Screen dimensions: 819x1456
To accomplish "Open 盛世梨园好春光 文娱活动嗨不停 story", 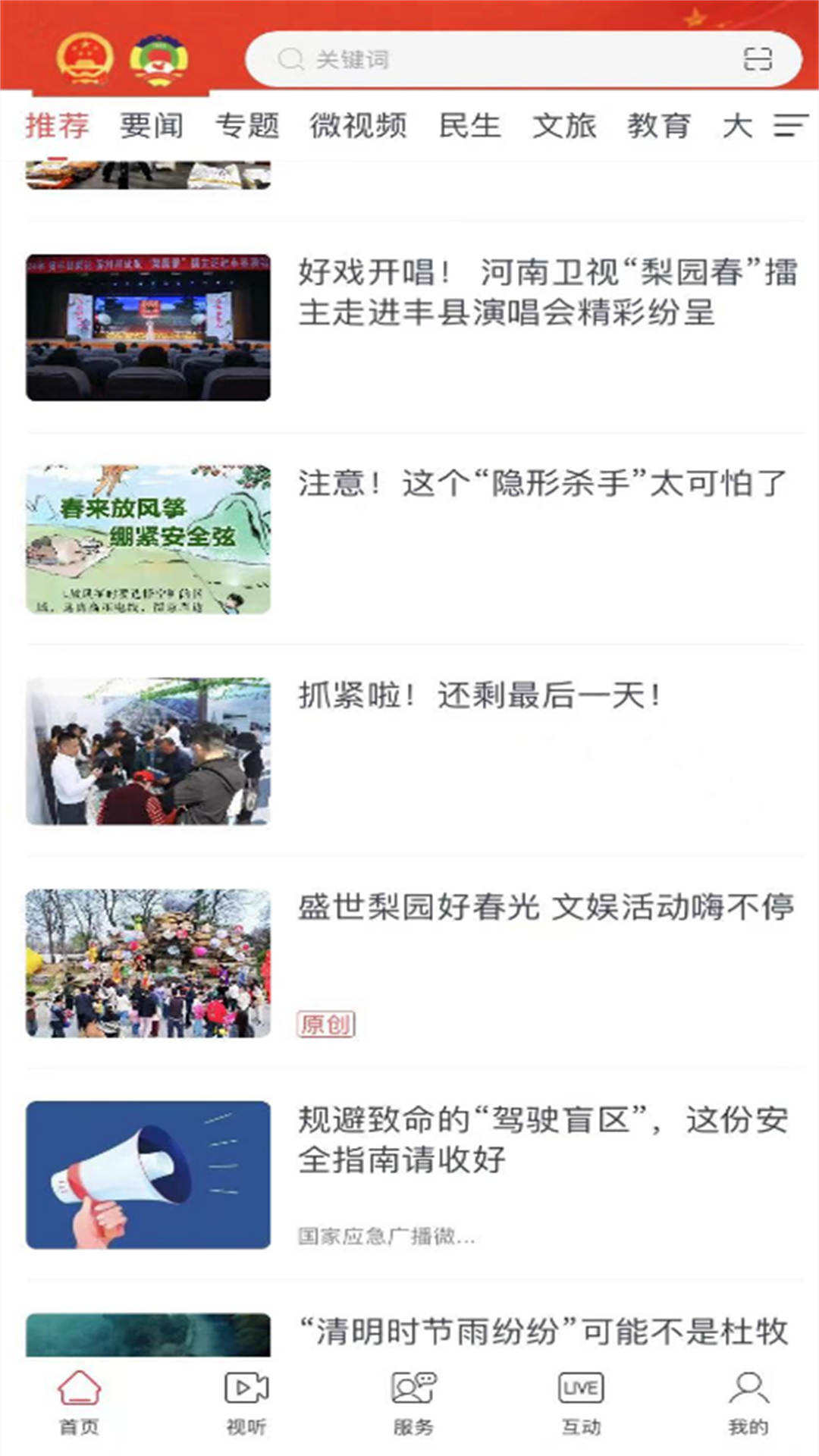I will coord(546,907).
